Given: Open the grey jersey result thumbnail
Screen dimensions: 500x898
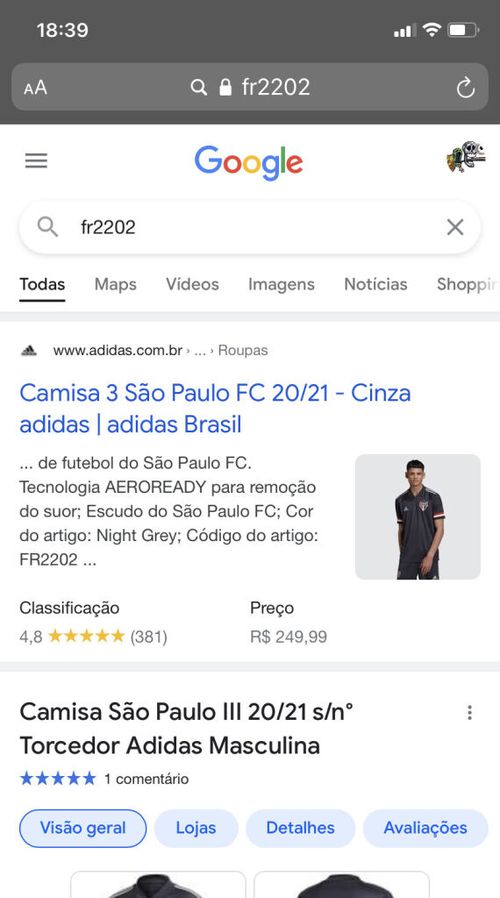Looking at the screenshot, I should (x=418, y=517).
